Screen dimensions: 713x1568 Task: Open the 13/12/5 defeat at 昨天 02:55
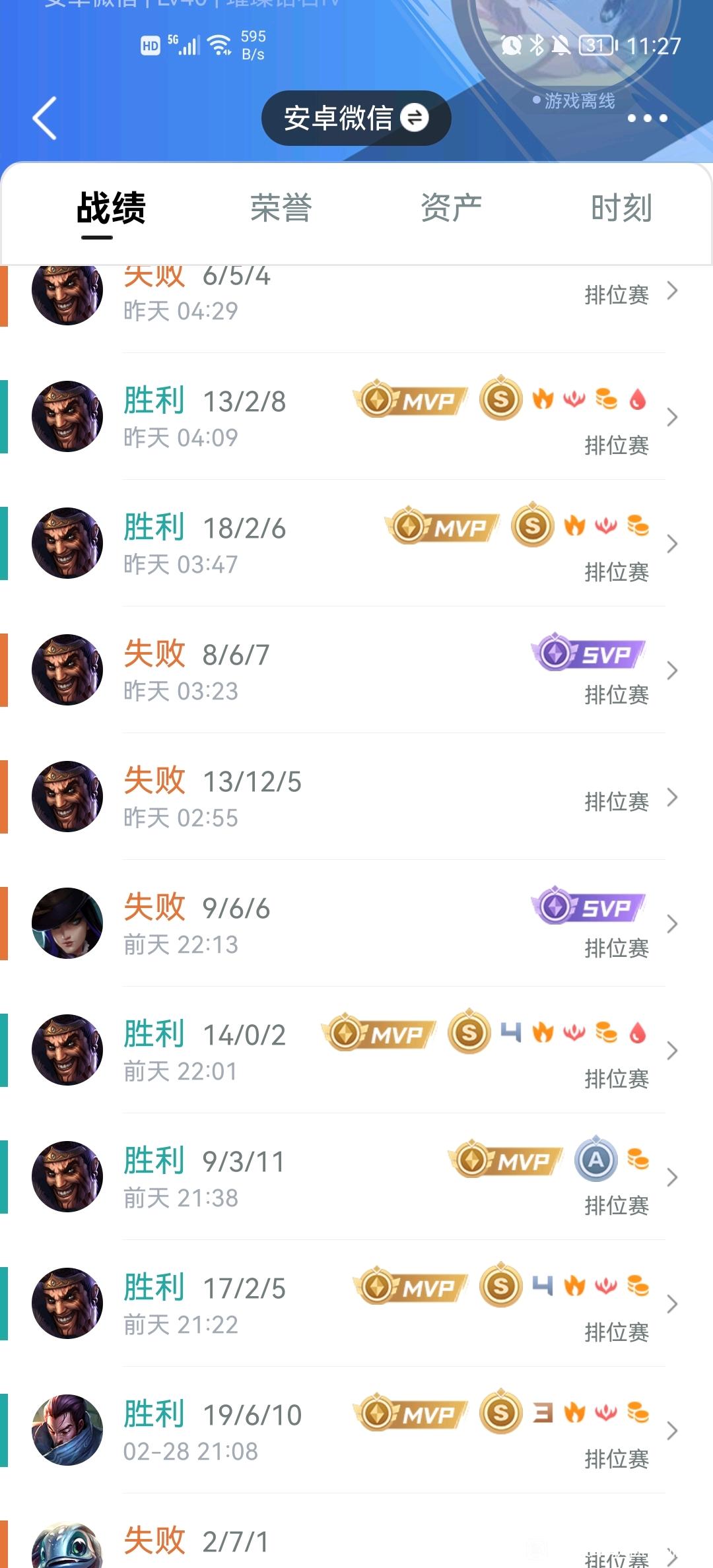[x=356, y=797]
